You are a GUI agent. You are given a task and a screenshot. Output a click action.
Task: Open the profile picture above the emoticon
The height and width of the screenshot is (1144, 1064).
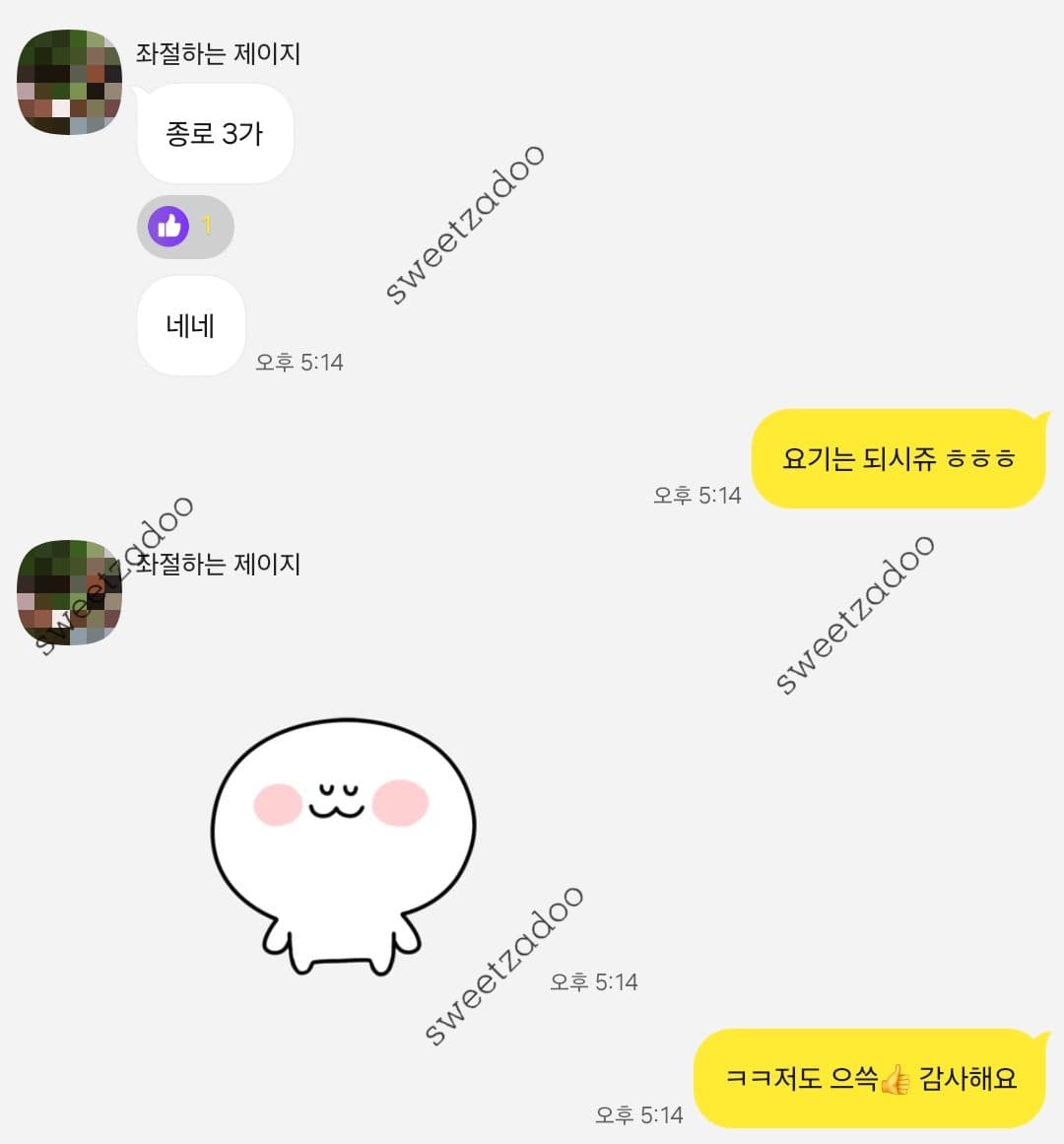click(x=69, y=591)
